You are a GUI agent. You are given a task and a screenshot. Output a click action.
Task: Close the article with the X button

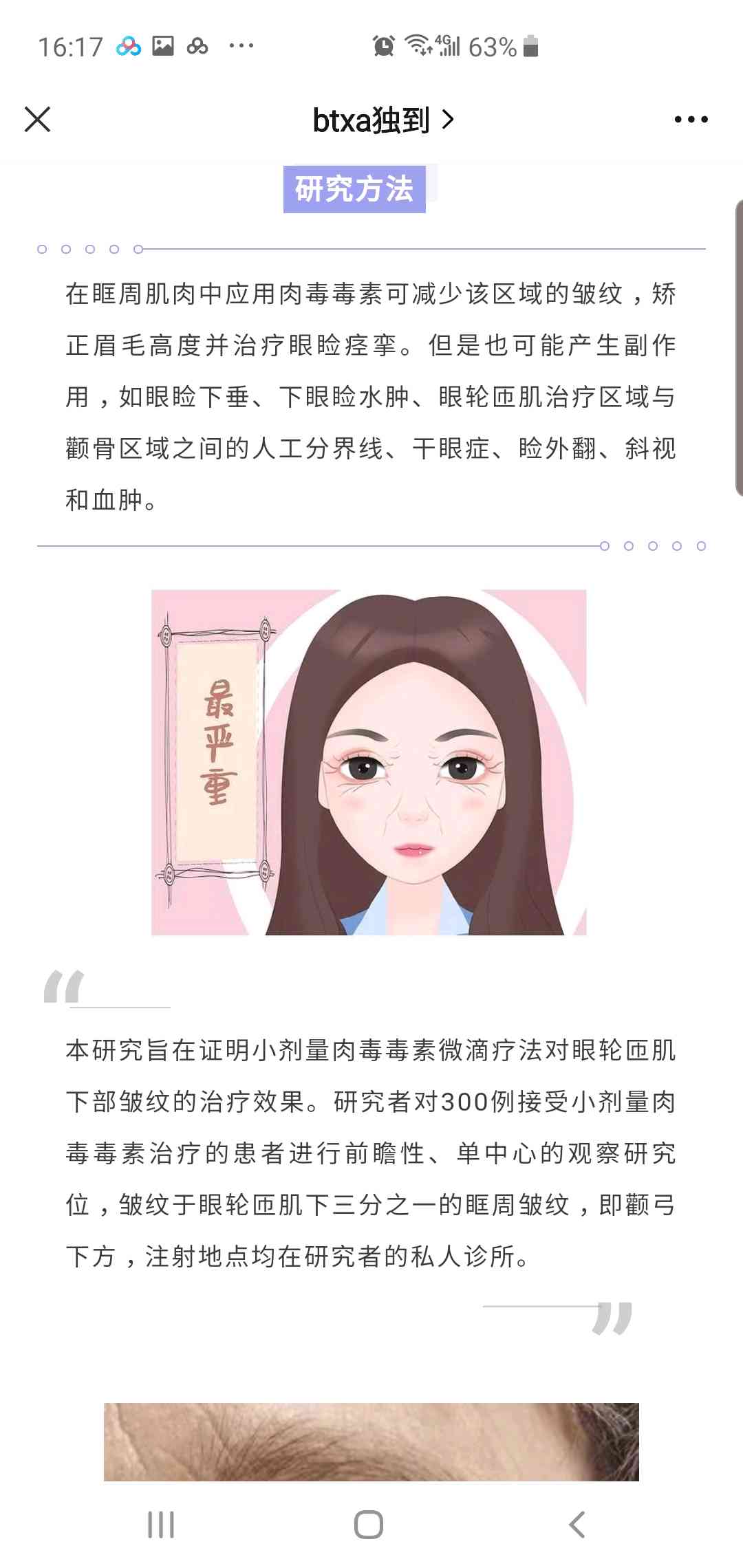coord(38,120)
